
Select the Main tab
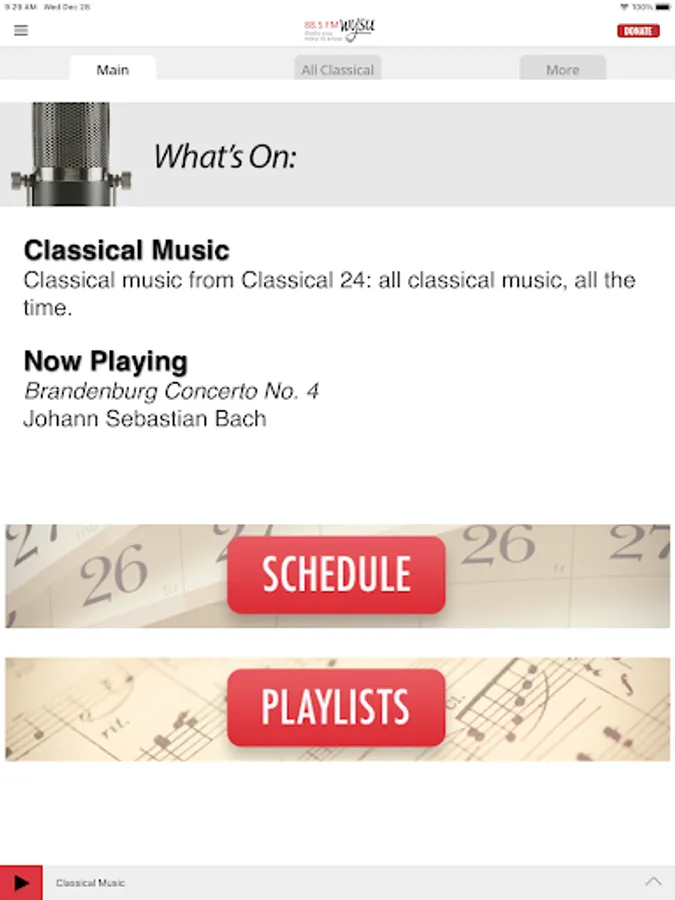[x=113, y=68]
